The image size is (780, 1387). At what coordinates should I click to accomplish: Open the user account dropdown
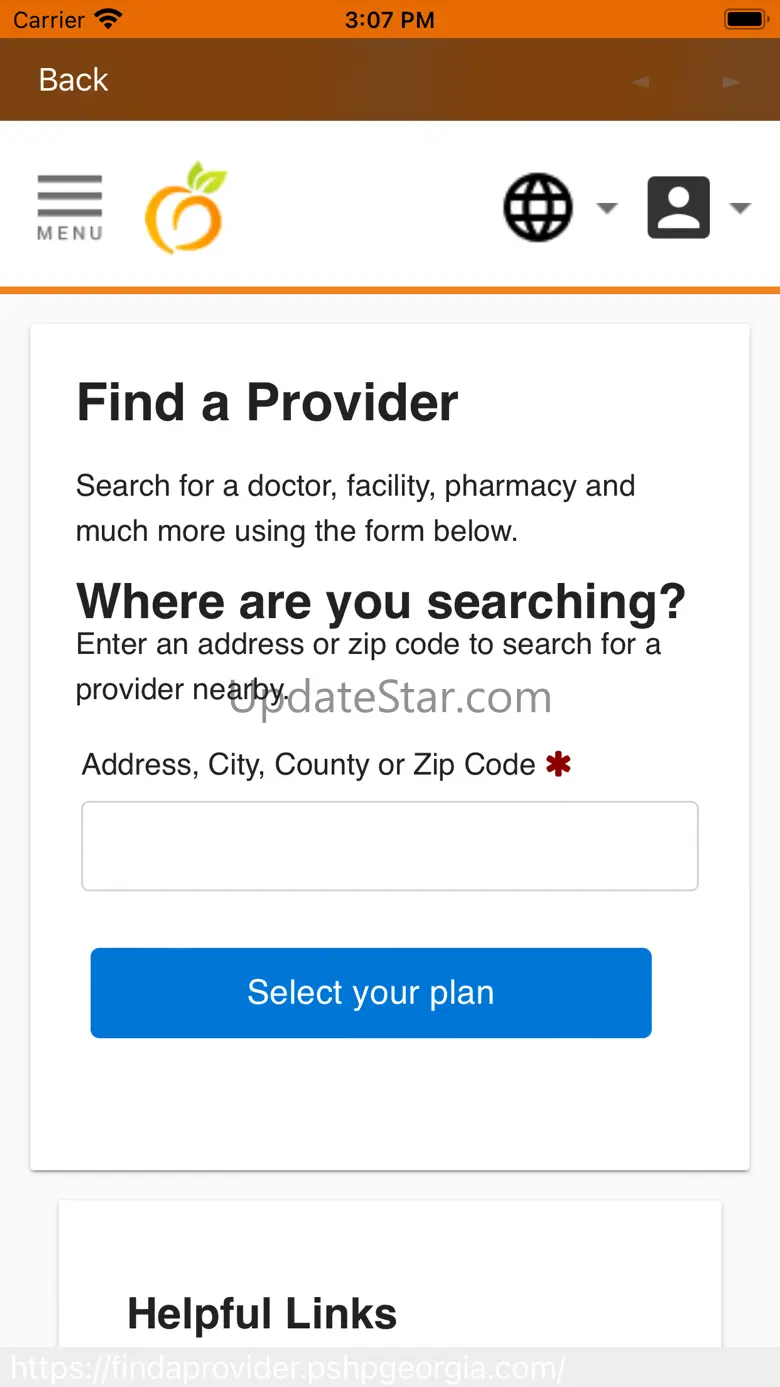pyautogui.click(x=699, y=208)
